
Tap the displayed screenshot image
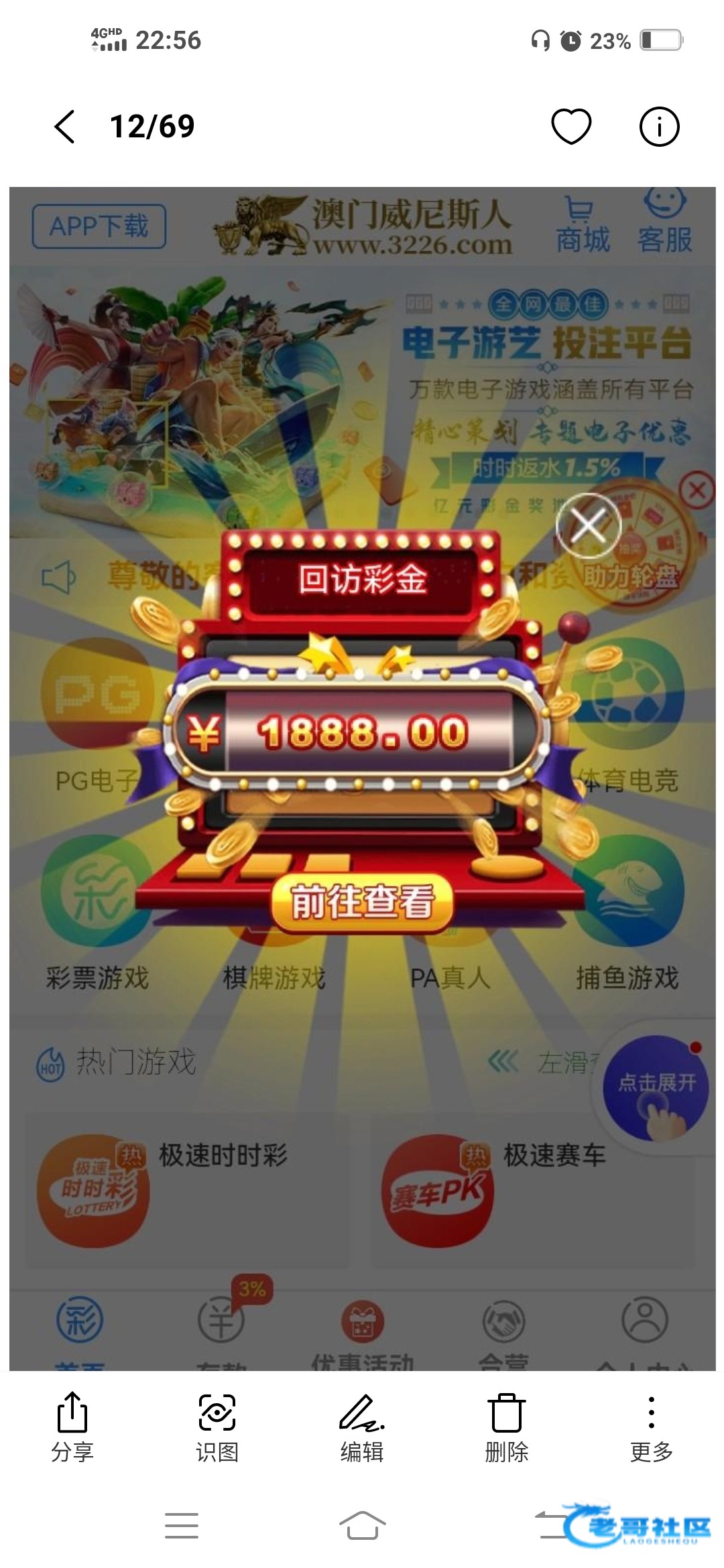(x=362, y=777)
